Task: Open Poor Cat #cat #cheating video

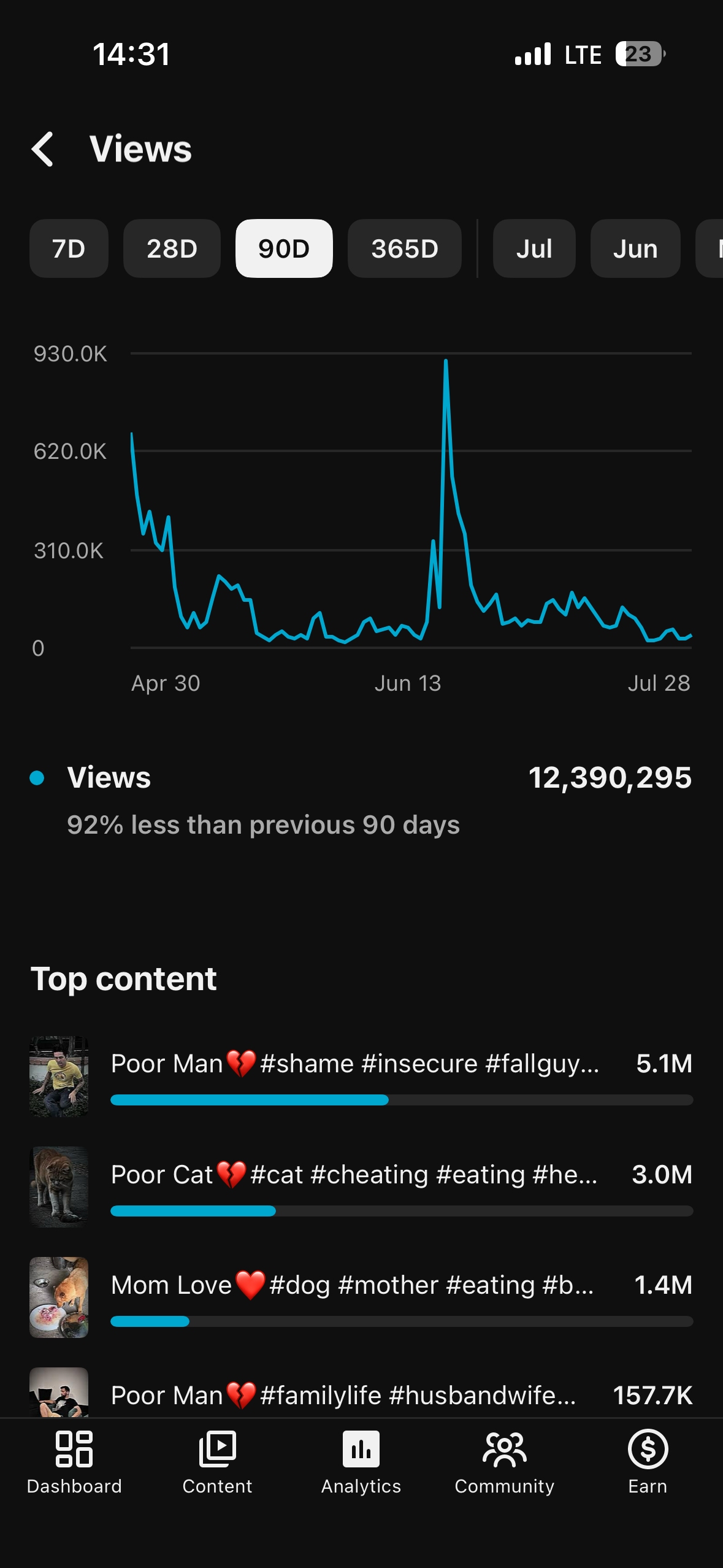Action: point(361,1186)
